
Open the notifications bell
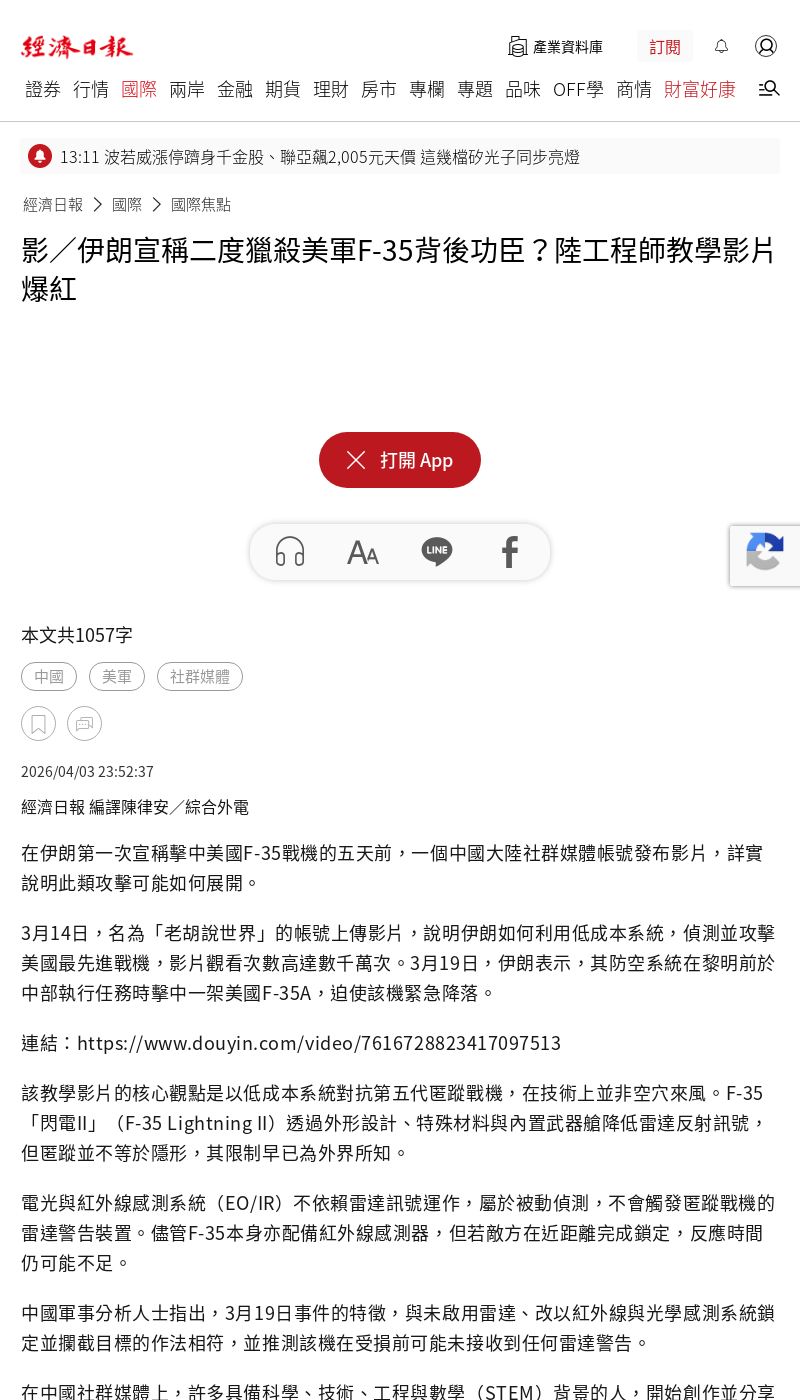point(721,46)
